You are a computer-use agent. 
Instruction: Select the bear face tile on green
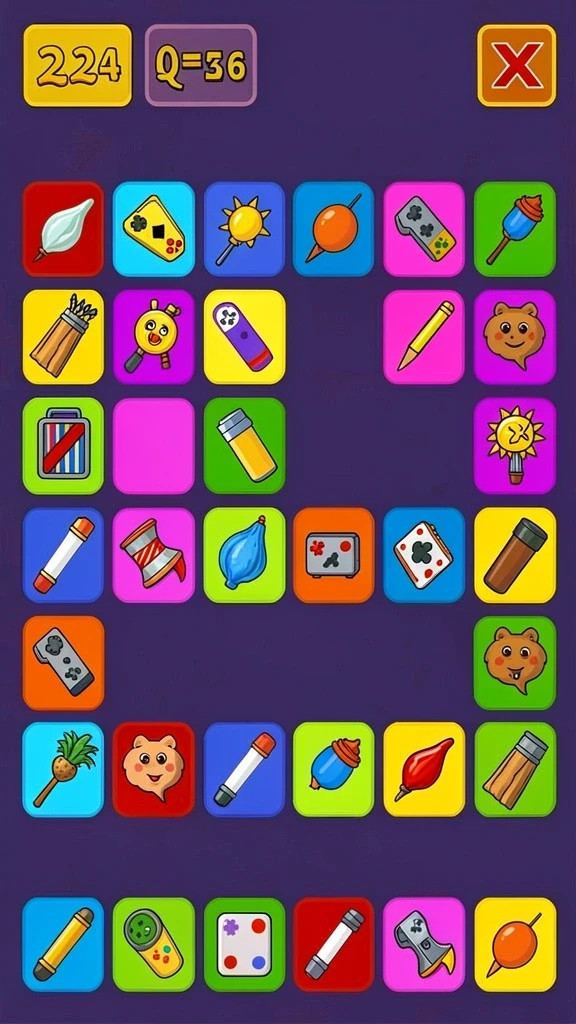(515, 663)
